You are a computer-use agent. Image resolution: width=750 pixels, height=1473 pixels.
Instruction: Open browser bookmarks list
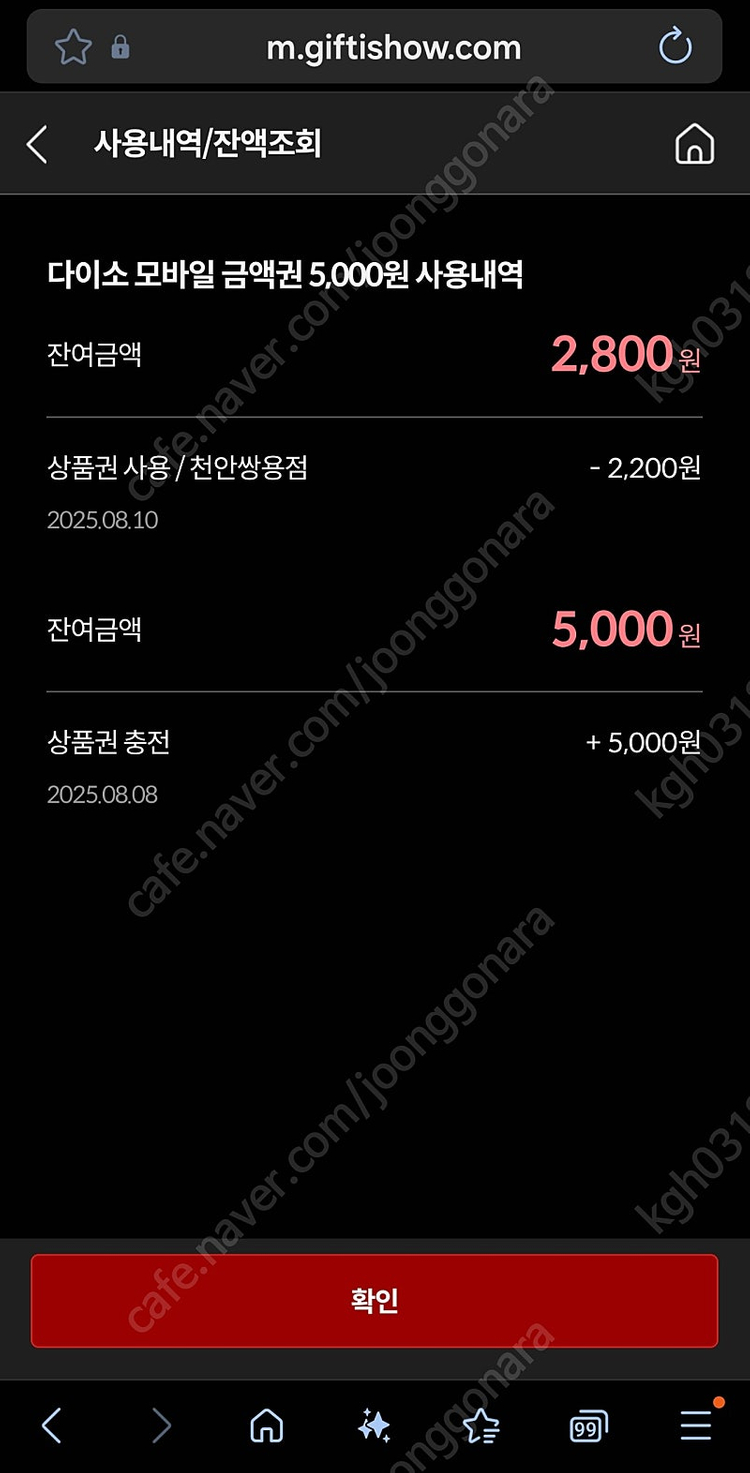[481, 1425]
